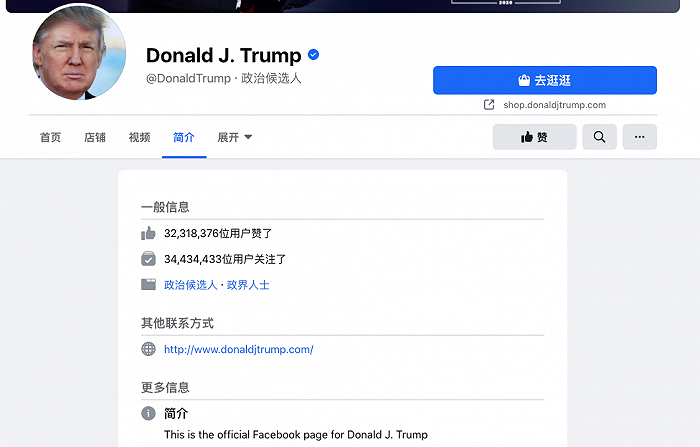
Task: Tap the 去逛逛 shop button
Action: pos(545,80)
